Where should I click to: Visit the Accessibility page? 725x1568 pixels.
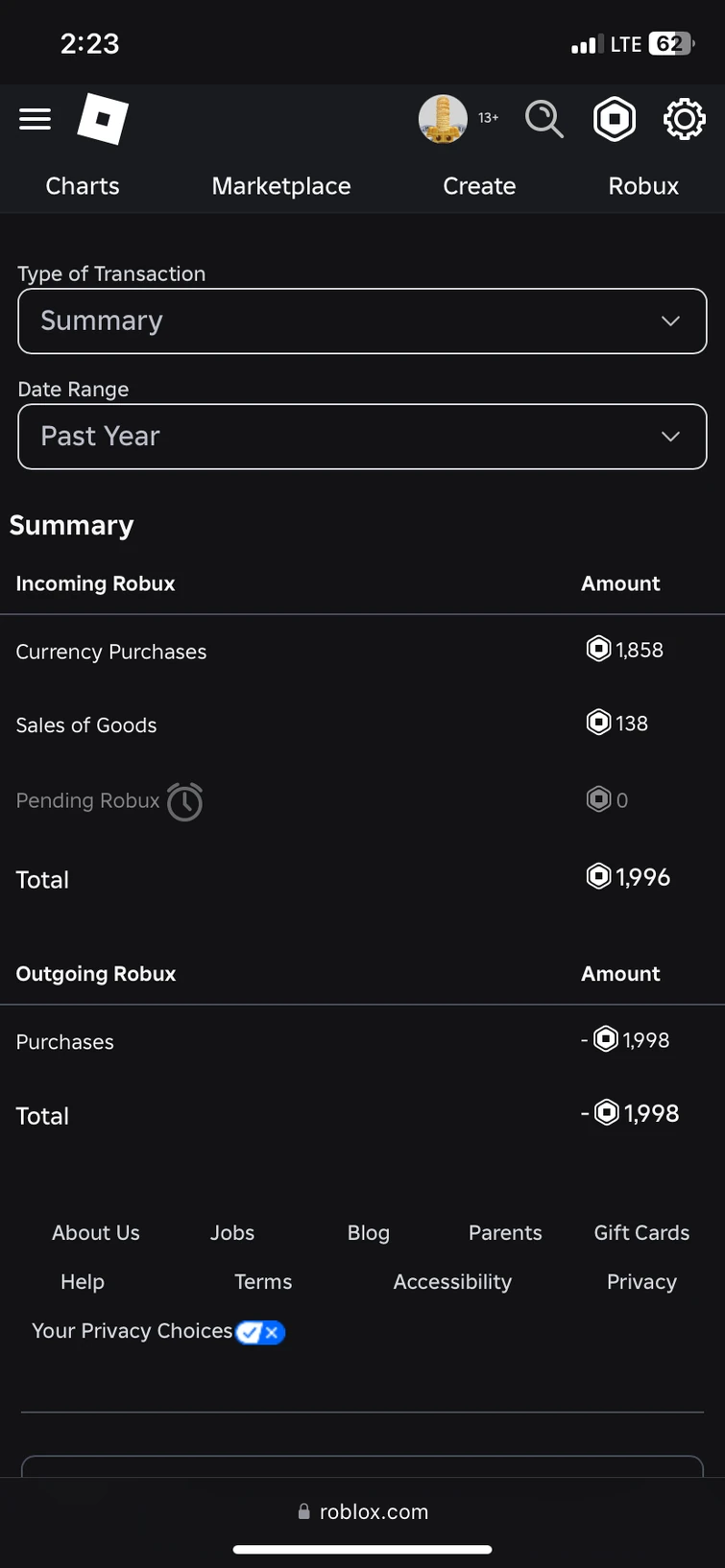click(452, 1281)
